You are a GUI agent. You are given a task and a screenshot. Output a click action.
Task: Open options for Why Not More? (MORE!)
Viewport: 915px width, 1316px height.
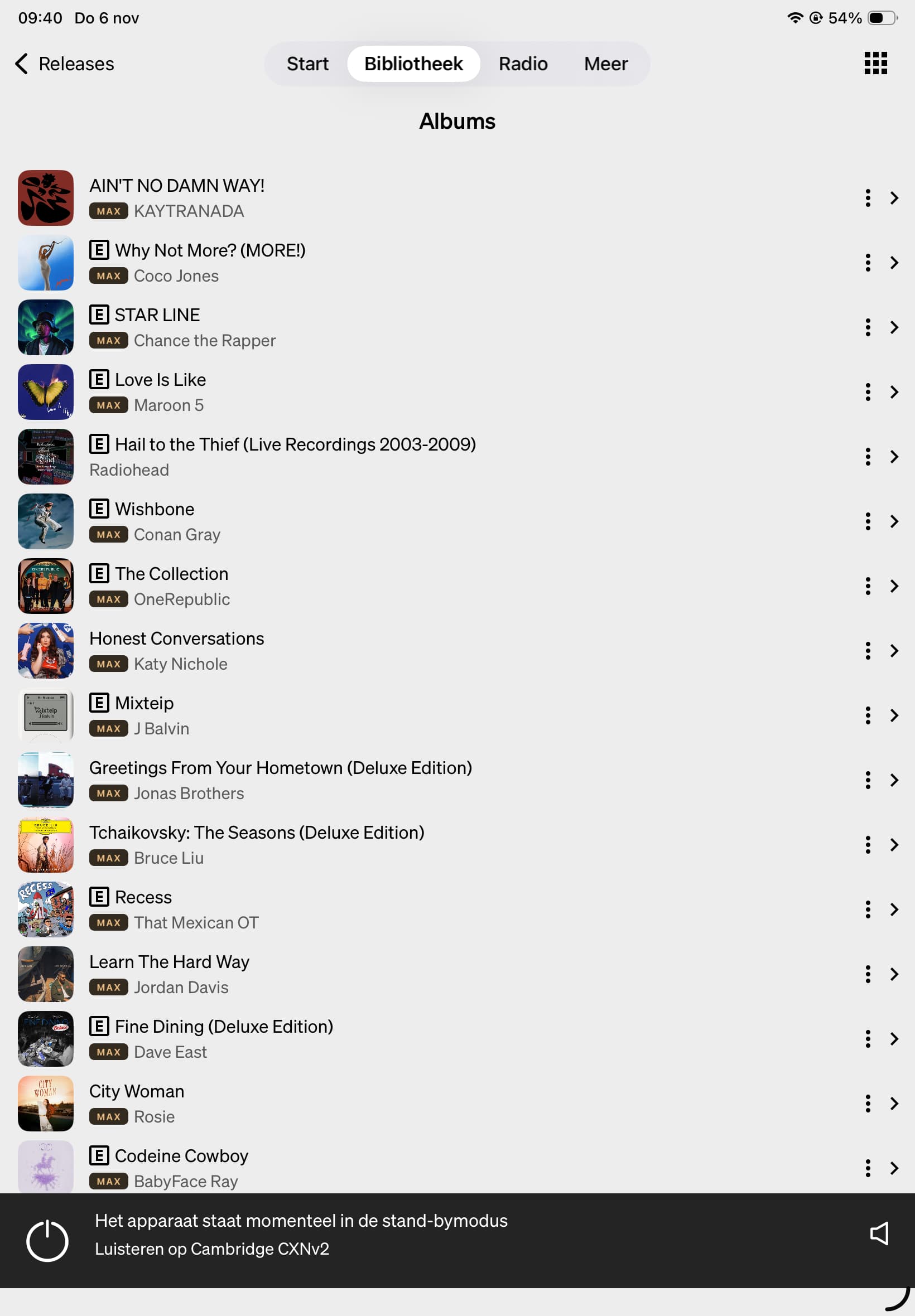[x=868, y=263]
